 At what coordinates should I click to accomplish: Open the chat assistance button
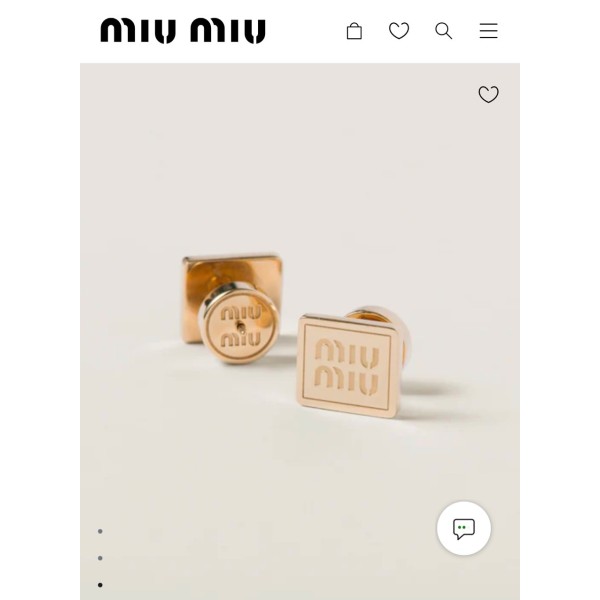[x=464, y=528]
